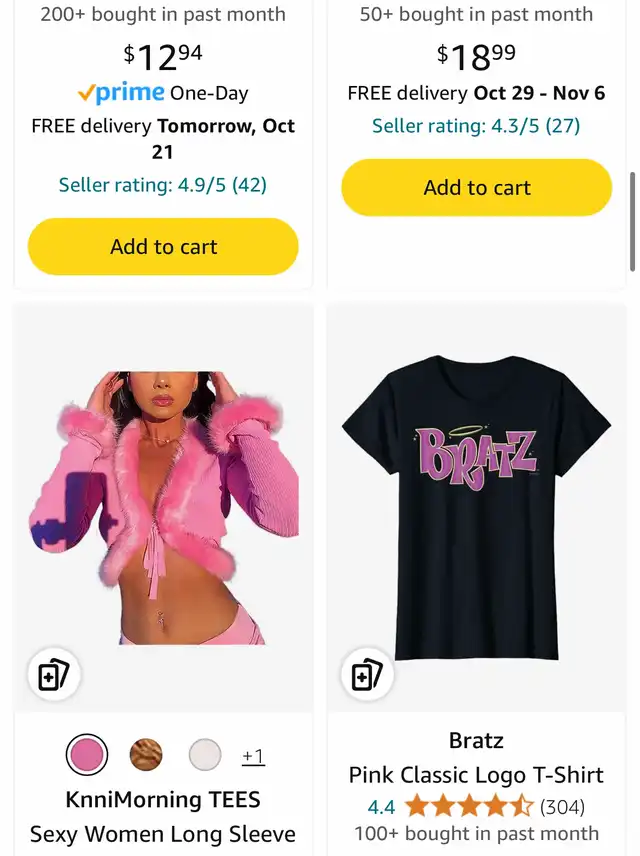Add the $12.94 item to cart
The height and width of the screenshot is (856, 640).
tap(163, 247)
